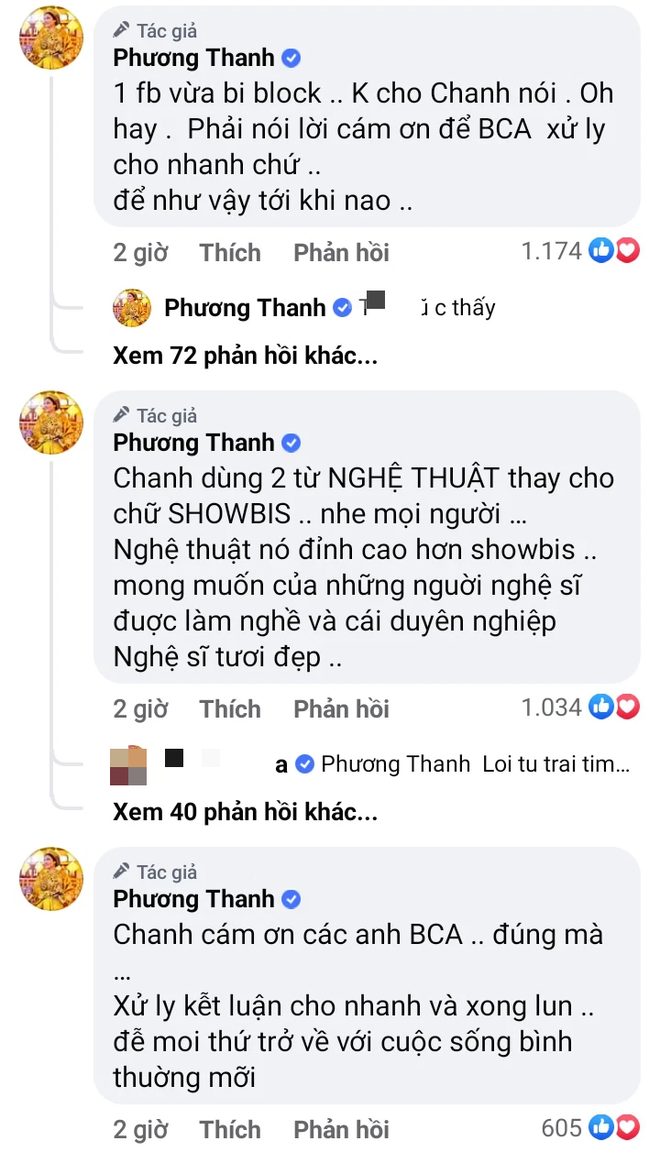The height and width of the screenshot is (1152, 660).
Task: Like the comment about '1 fb vừa bi block'
Action: (x=230, y=252)
